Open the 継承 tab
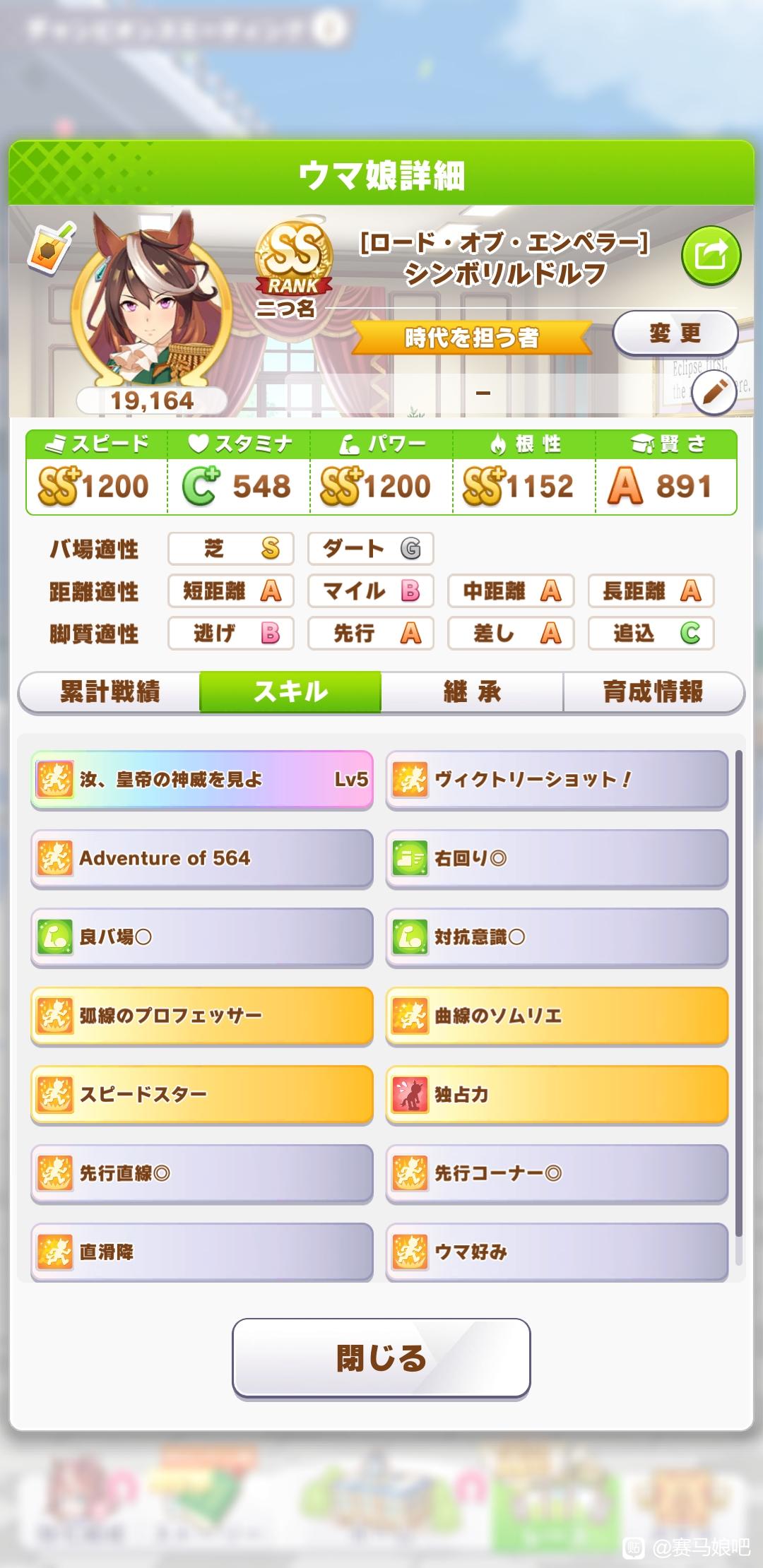This screenshot has height=1568, width=763. (x=472, y=691)
